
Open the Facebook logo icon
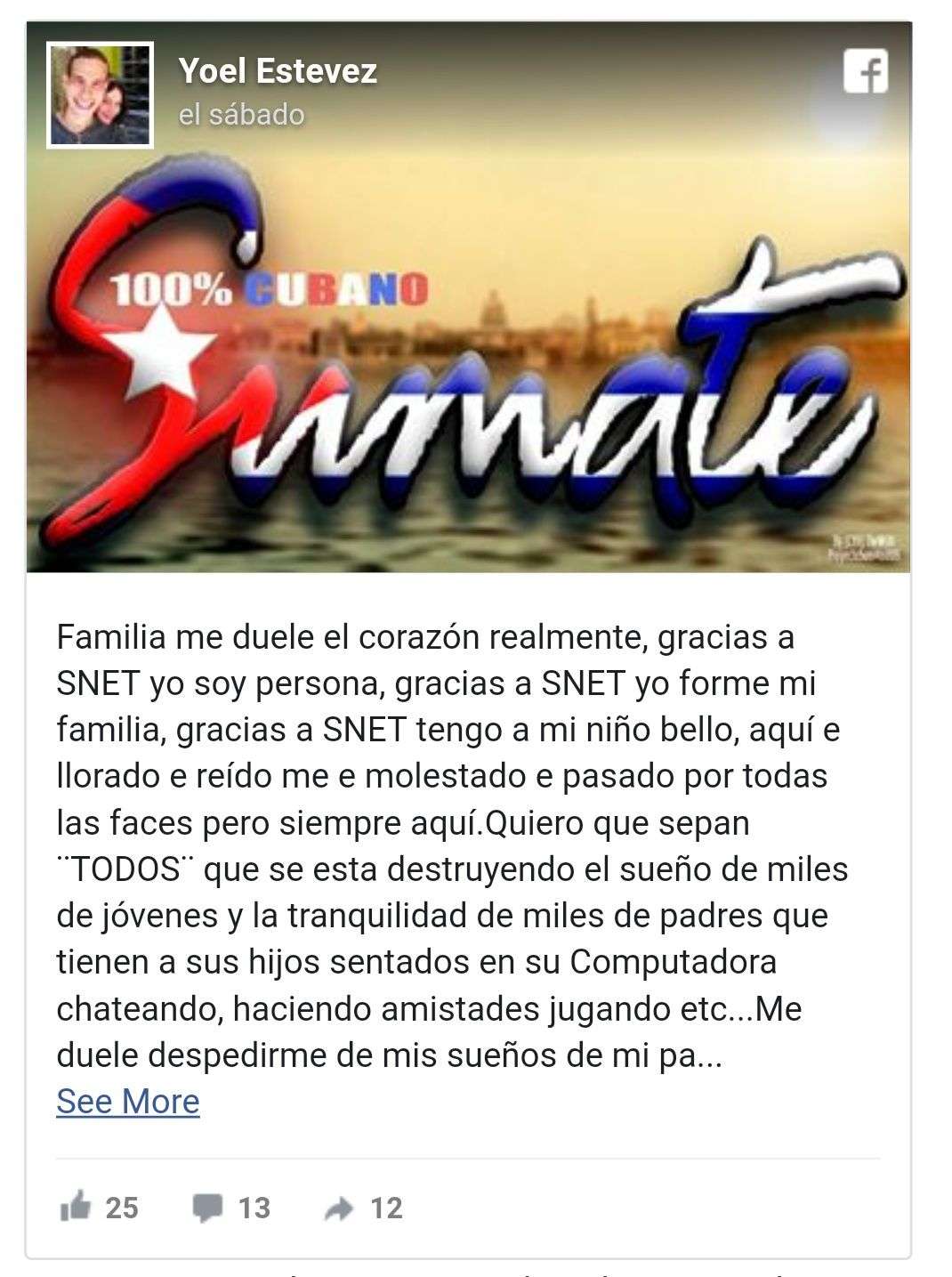(x=865, y=72)
